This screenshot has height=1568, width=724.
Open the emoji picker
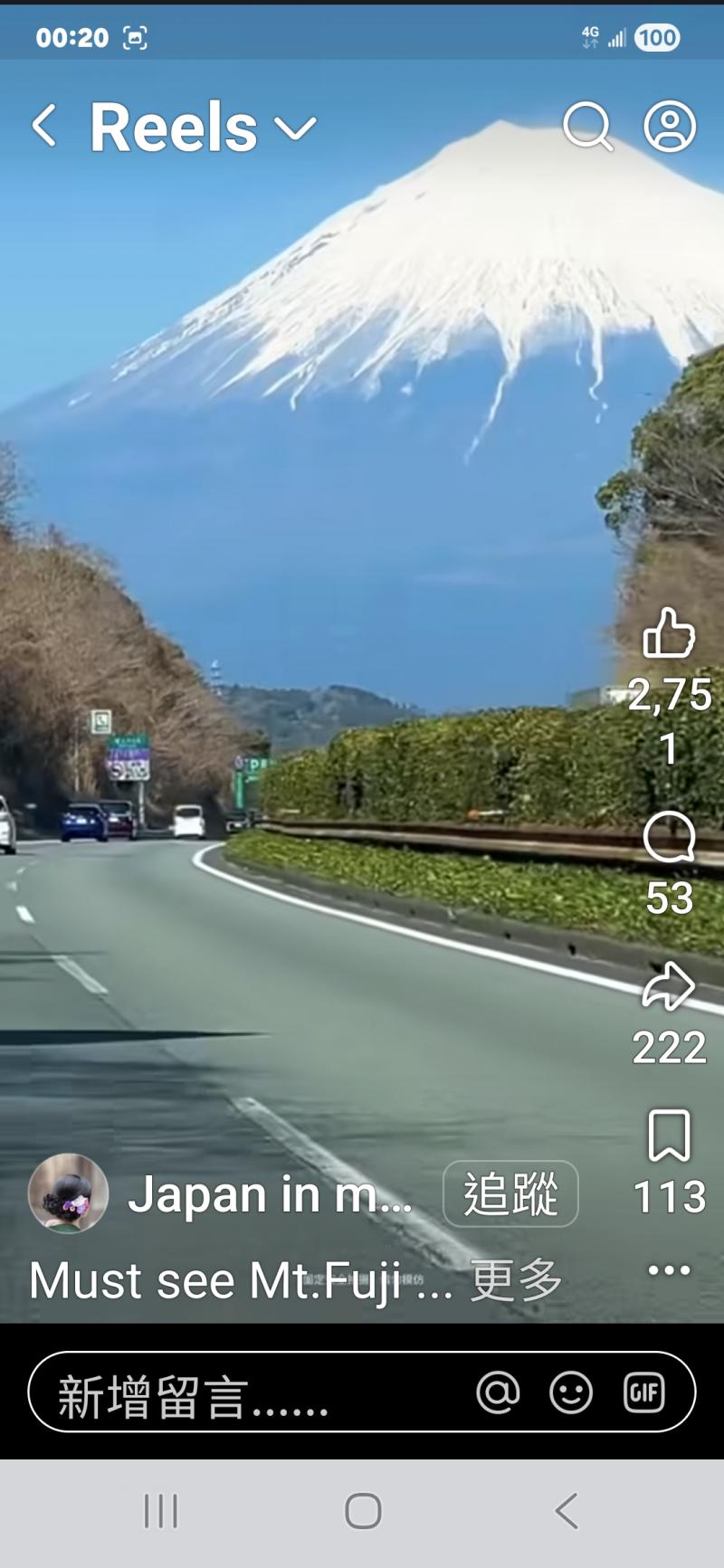pos(571,1392)
